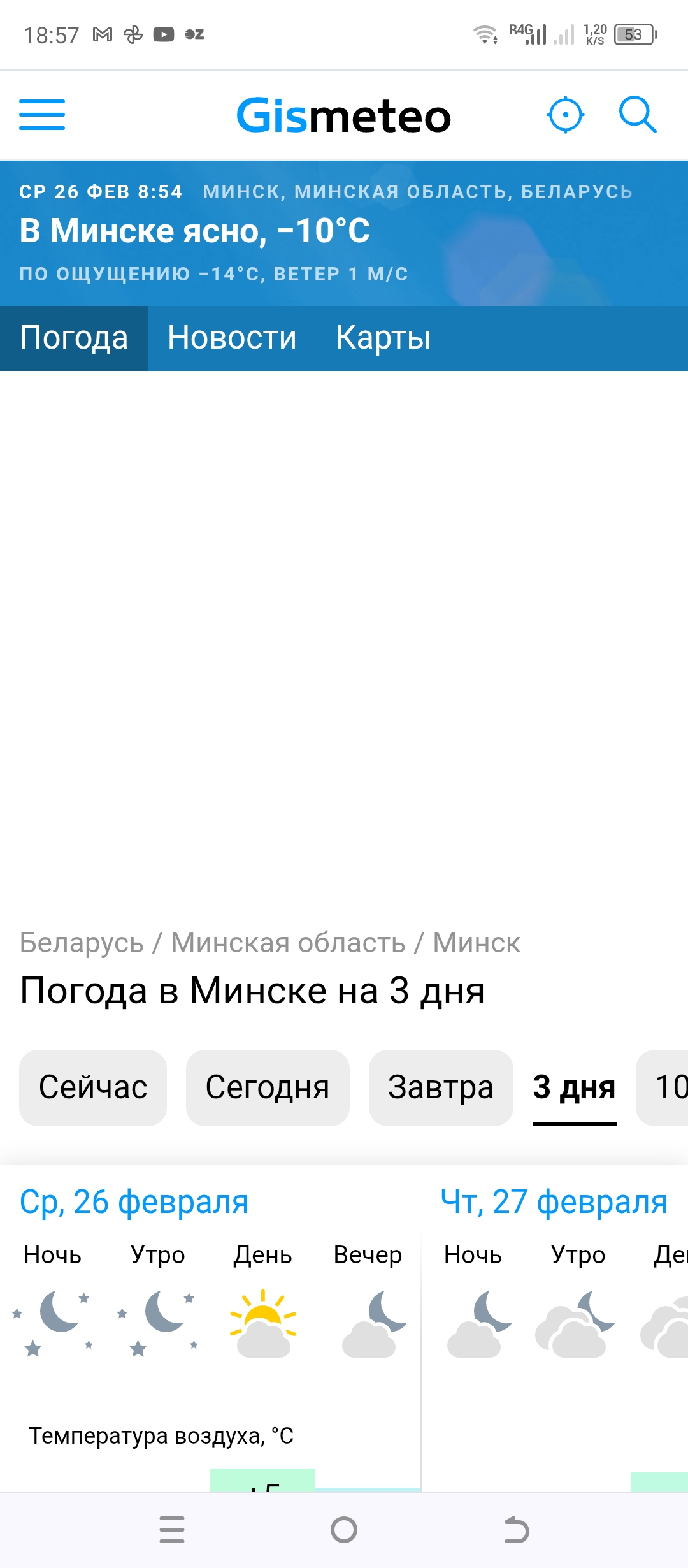This screenshot has height=1568, width=688.
Task: Open the Беларусь breadcrumb link
Action: 82,943
